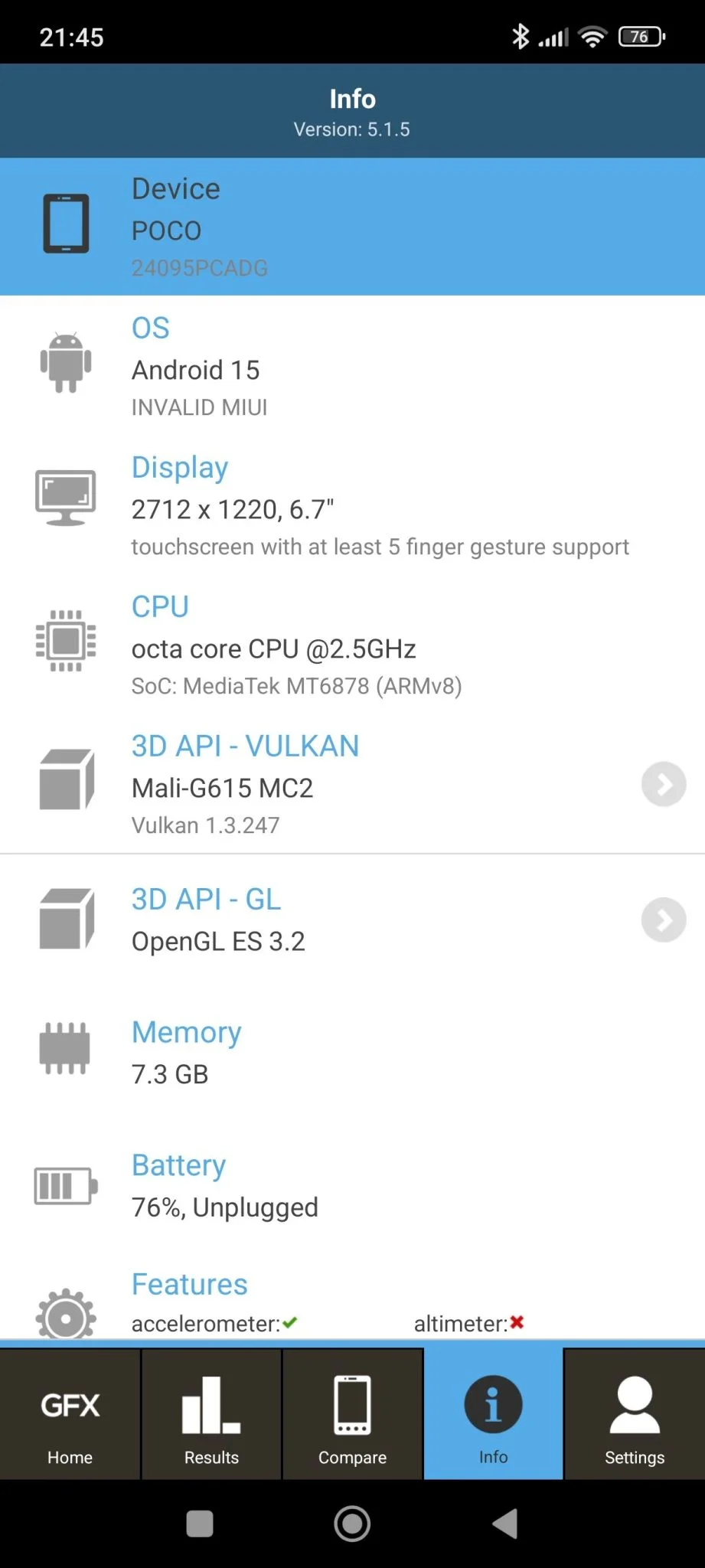
Task: Open 3D API - VULKAN details
Action: [x=663, y=784]
